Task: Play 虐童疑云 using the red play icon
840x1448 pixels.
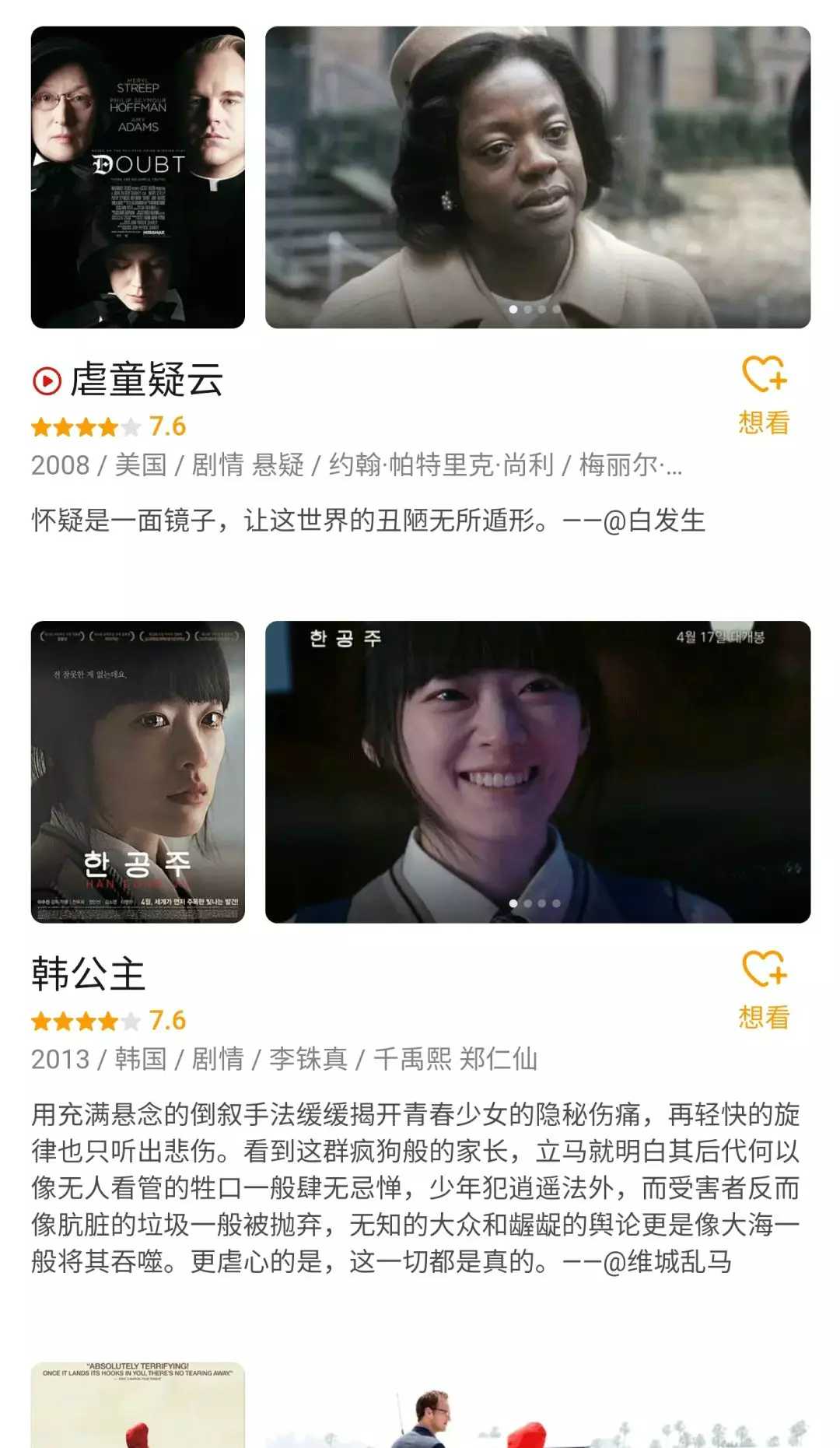Action: (x=47, y=380)
